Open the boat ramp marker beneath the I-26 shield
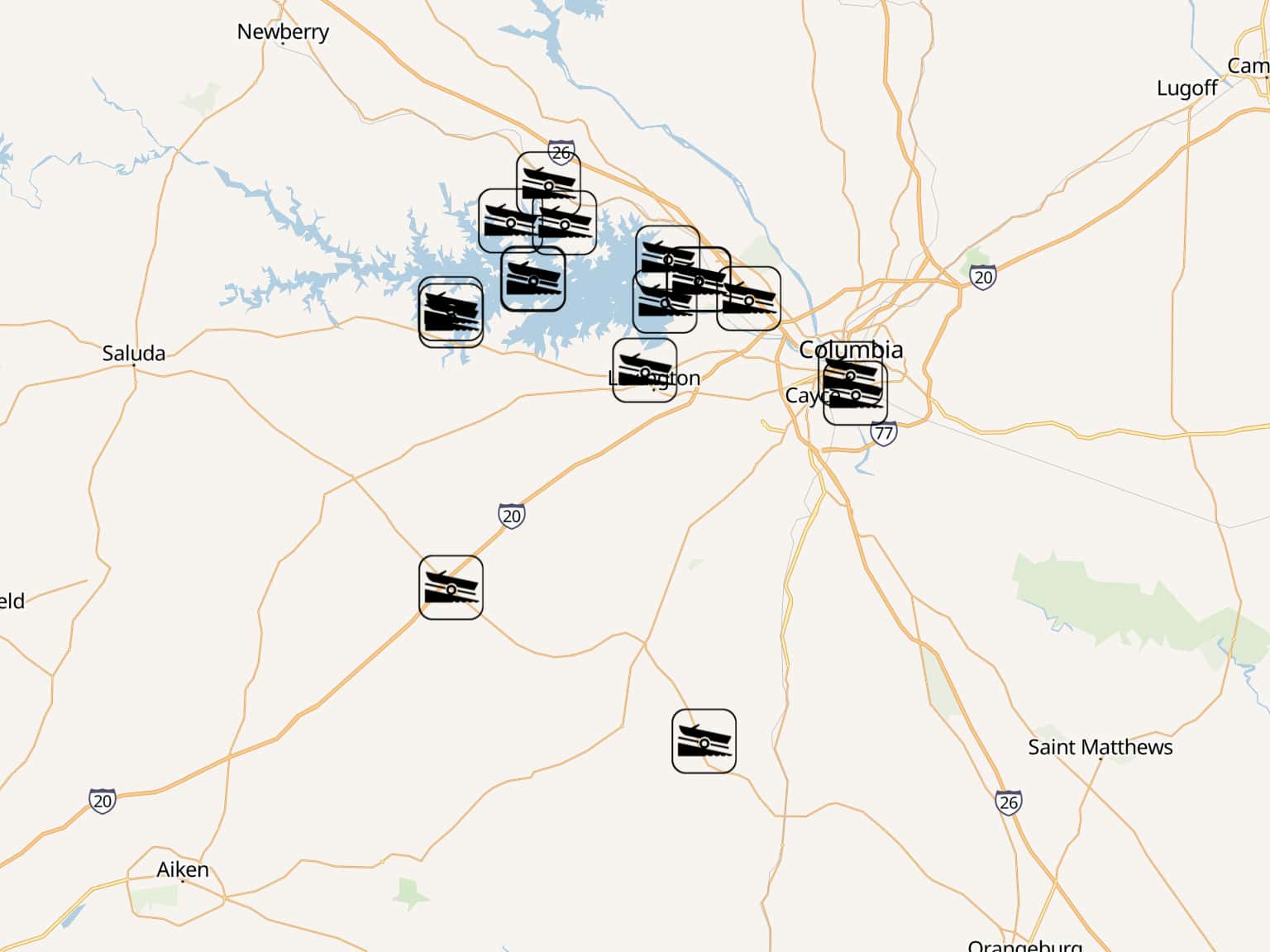The height and width of the screenshot is (952, 1270). [548, 183]
